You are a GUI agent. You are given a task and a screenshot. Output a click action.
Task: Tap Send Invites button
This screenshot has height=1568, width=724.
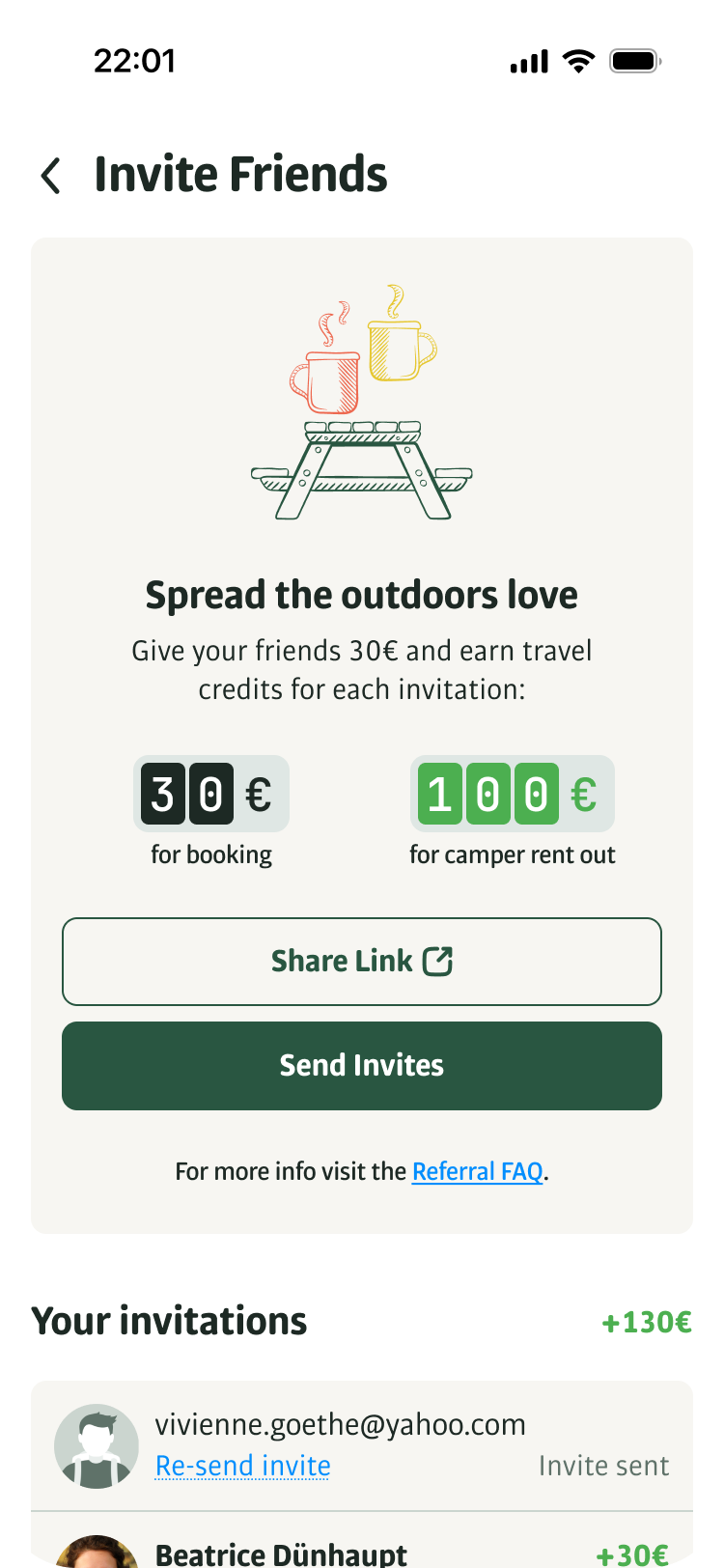(x=362, y=1066)
